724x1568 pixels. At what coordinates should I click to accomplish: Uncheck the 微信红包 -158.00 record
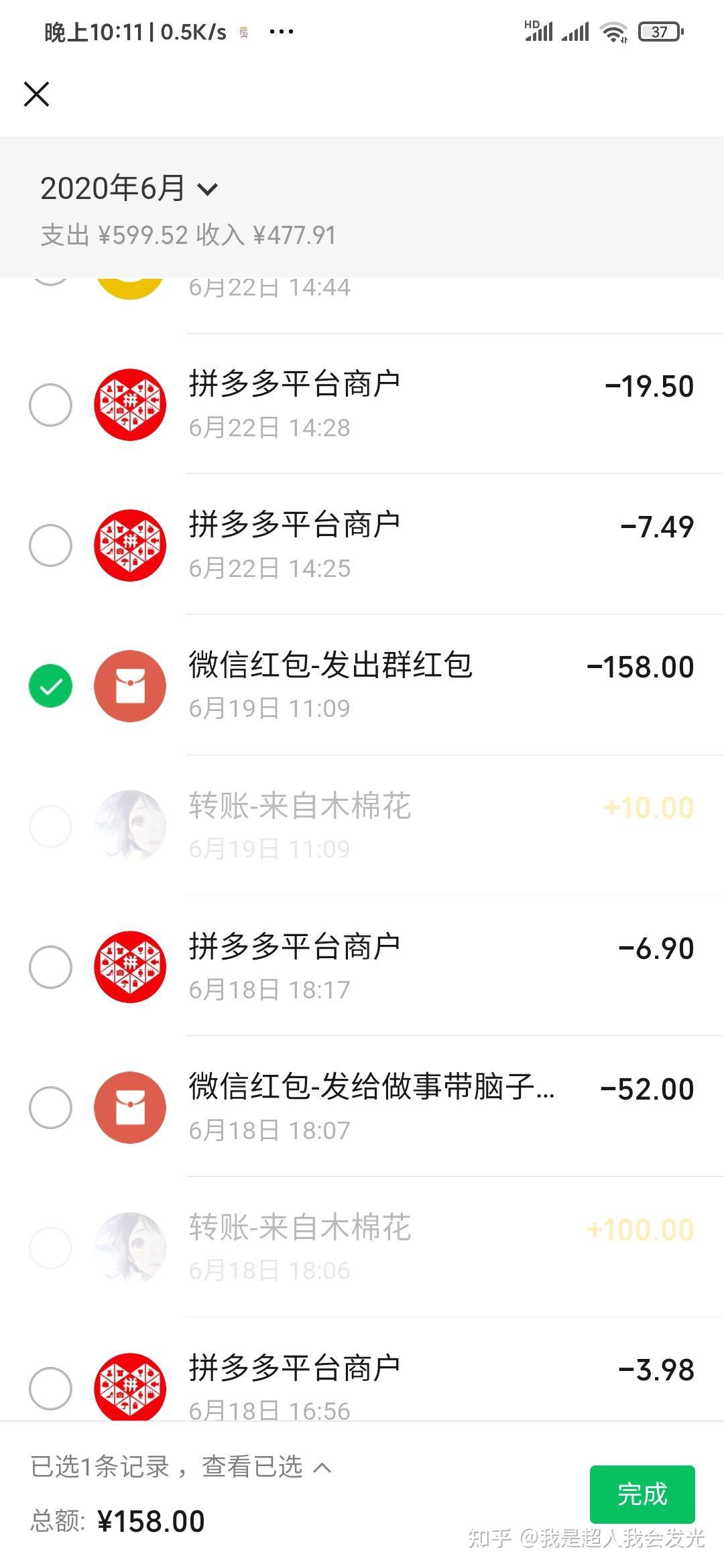pyautogui.click(x=51, y=686)
